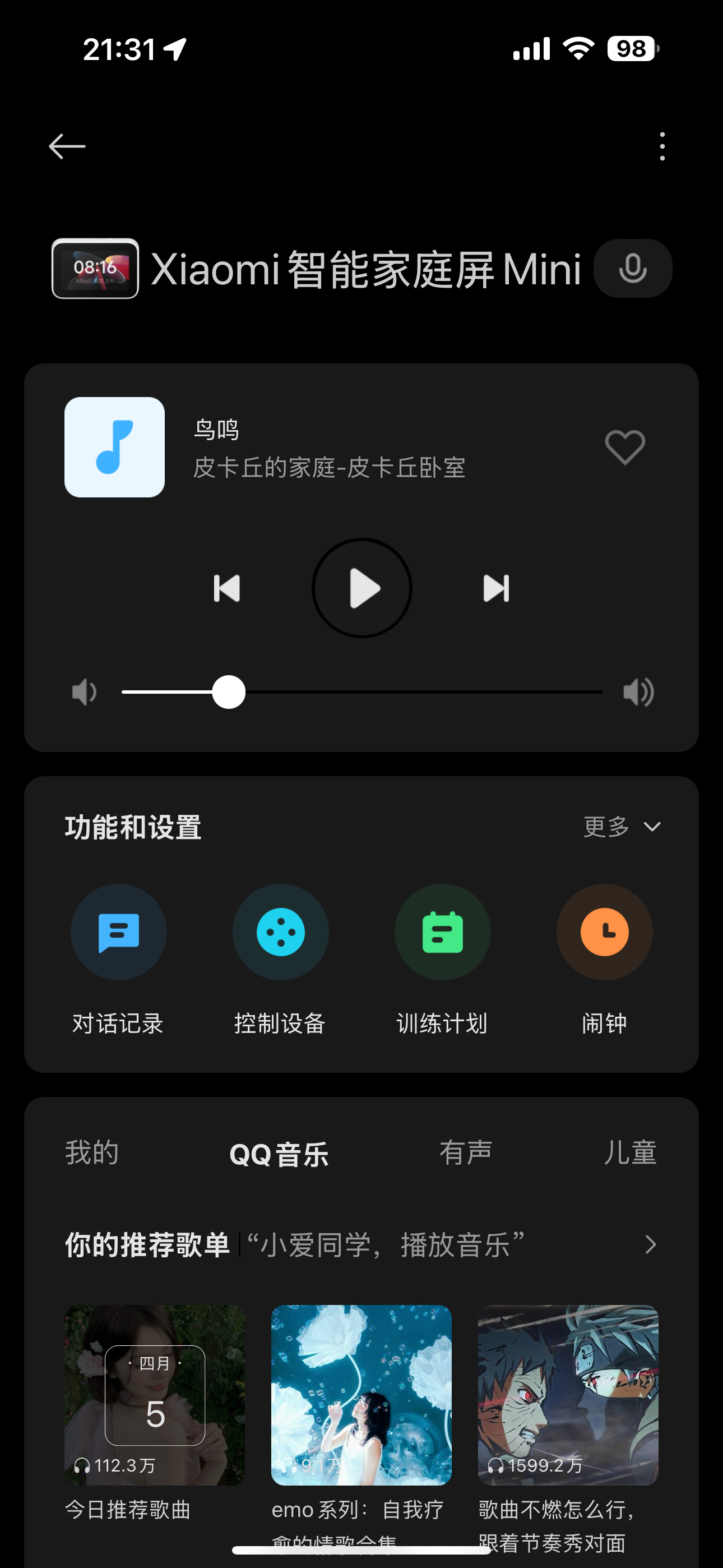This screenshot has height=1568, width=723.
Task: Tap the microphone voice button
Action: click(x=632, y=269)
